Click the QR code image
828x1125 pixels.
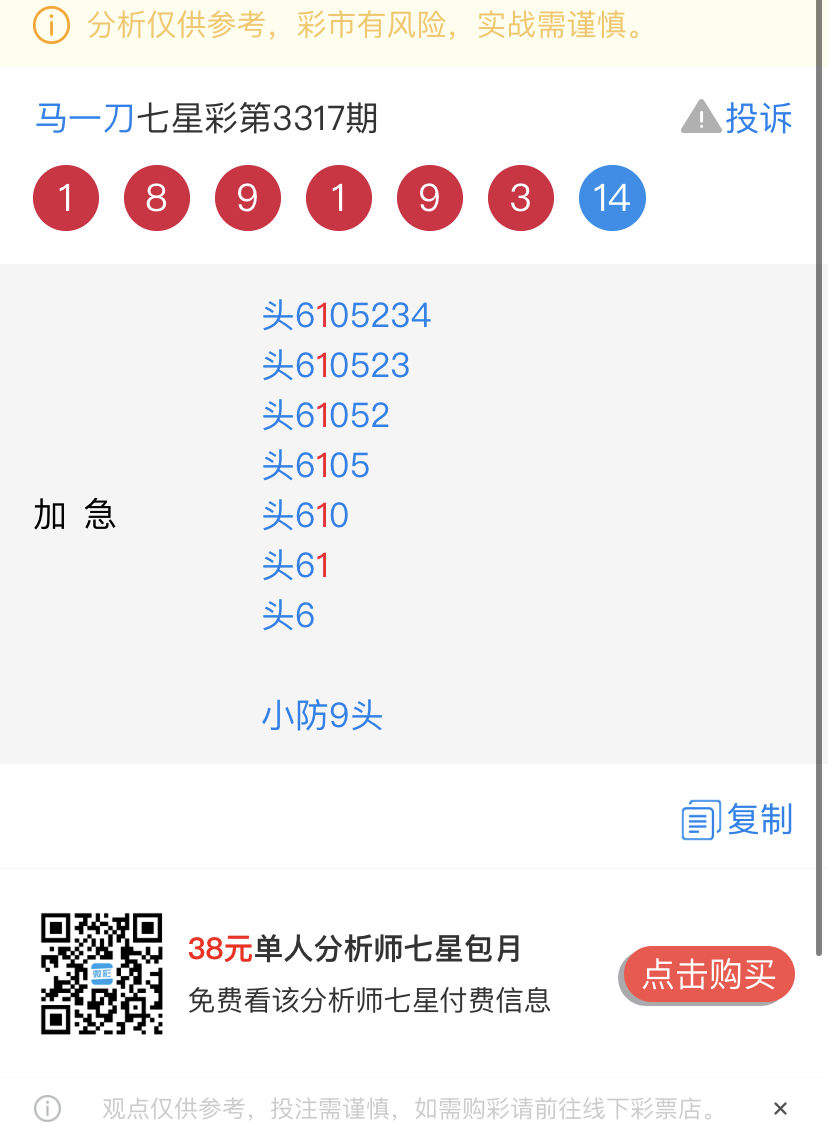click(101, 971)
